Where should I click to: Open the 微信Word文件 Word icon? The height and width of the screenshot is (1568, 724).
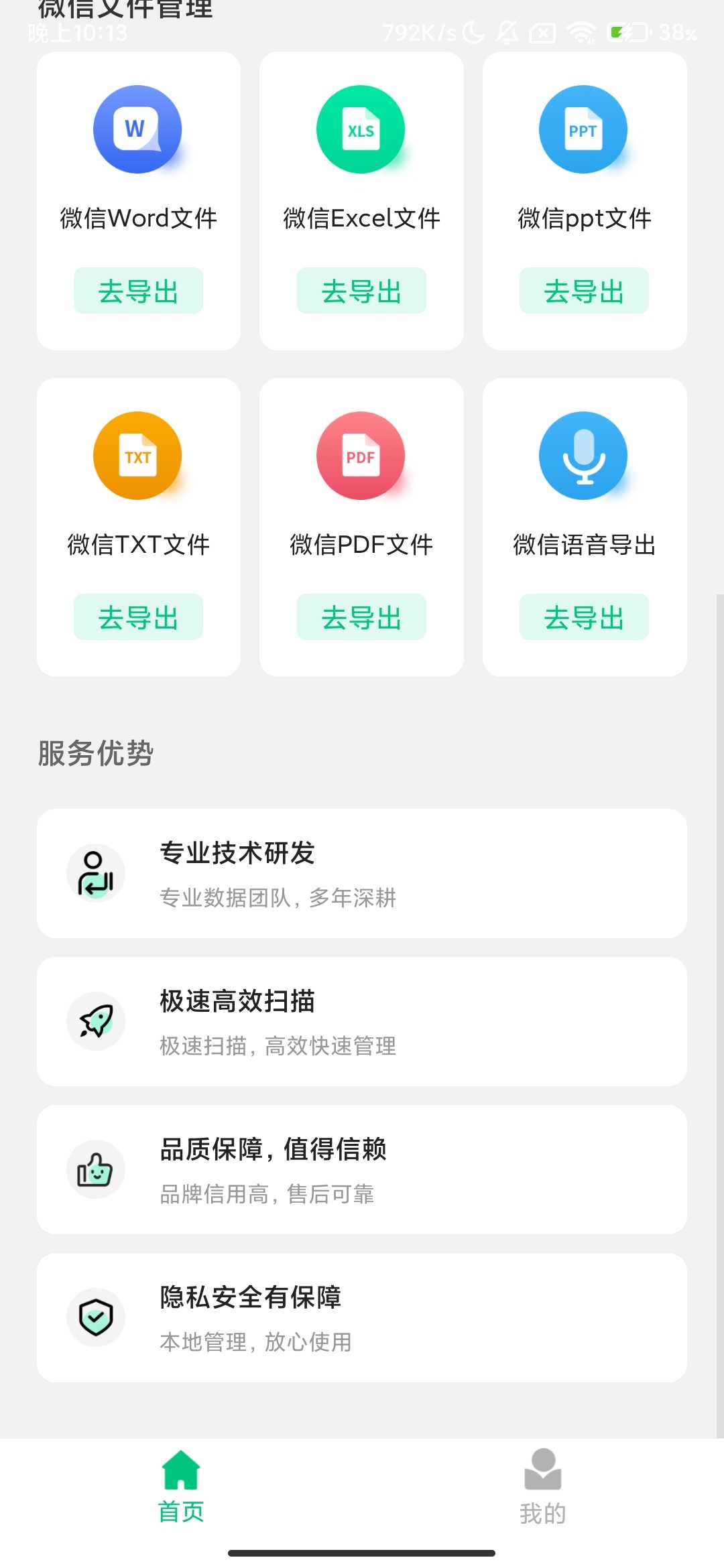click(x=137, y=129)
